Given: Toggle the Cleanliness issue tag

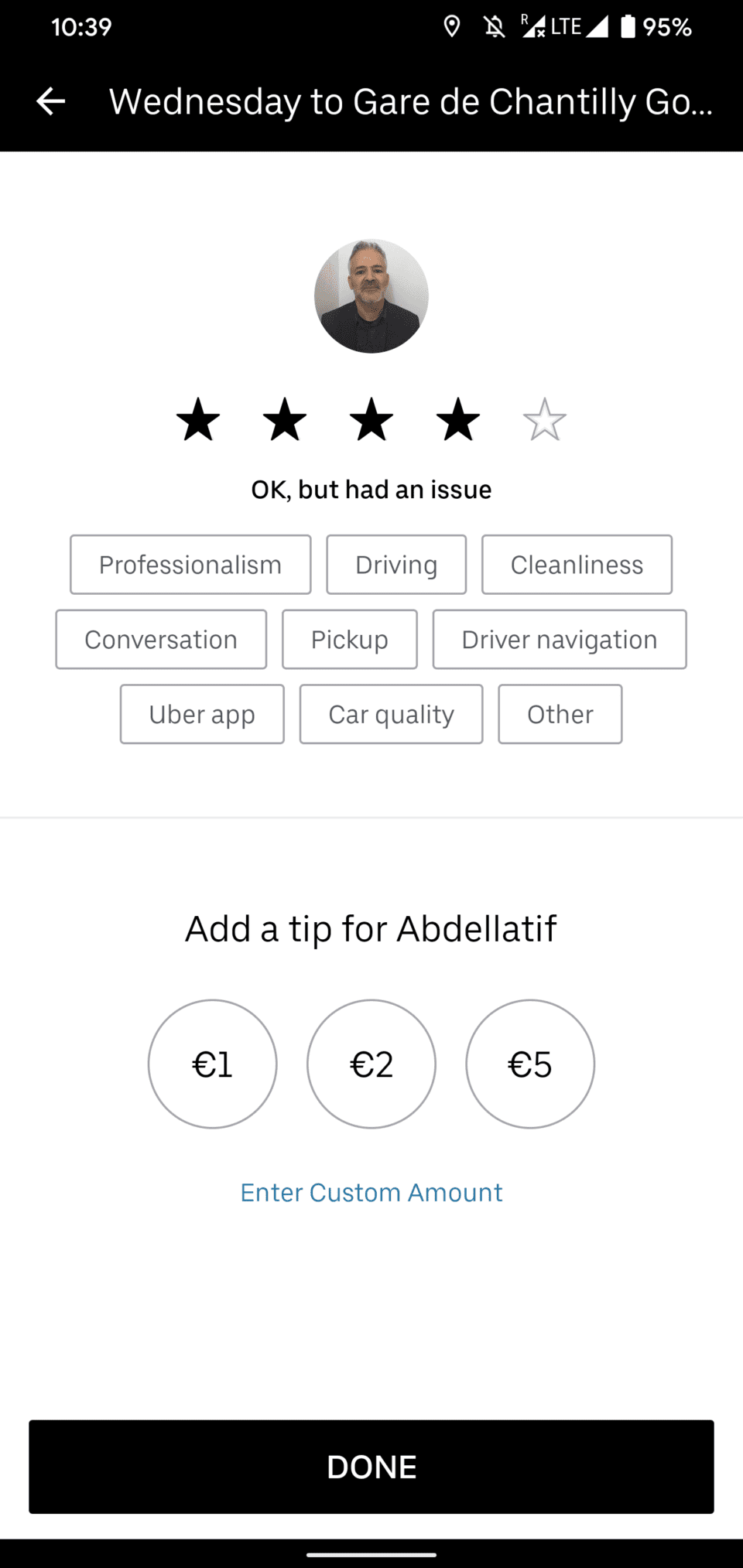Looking at the screenshot, I should 577,564.
